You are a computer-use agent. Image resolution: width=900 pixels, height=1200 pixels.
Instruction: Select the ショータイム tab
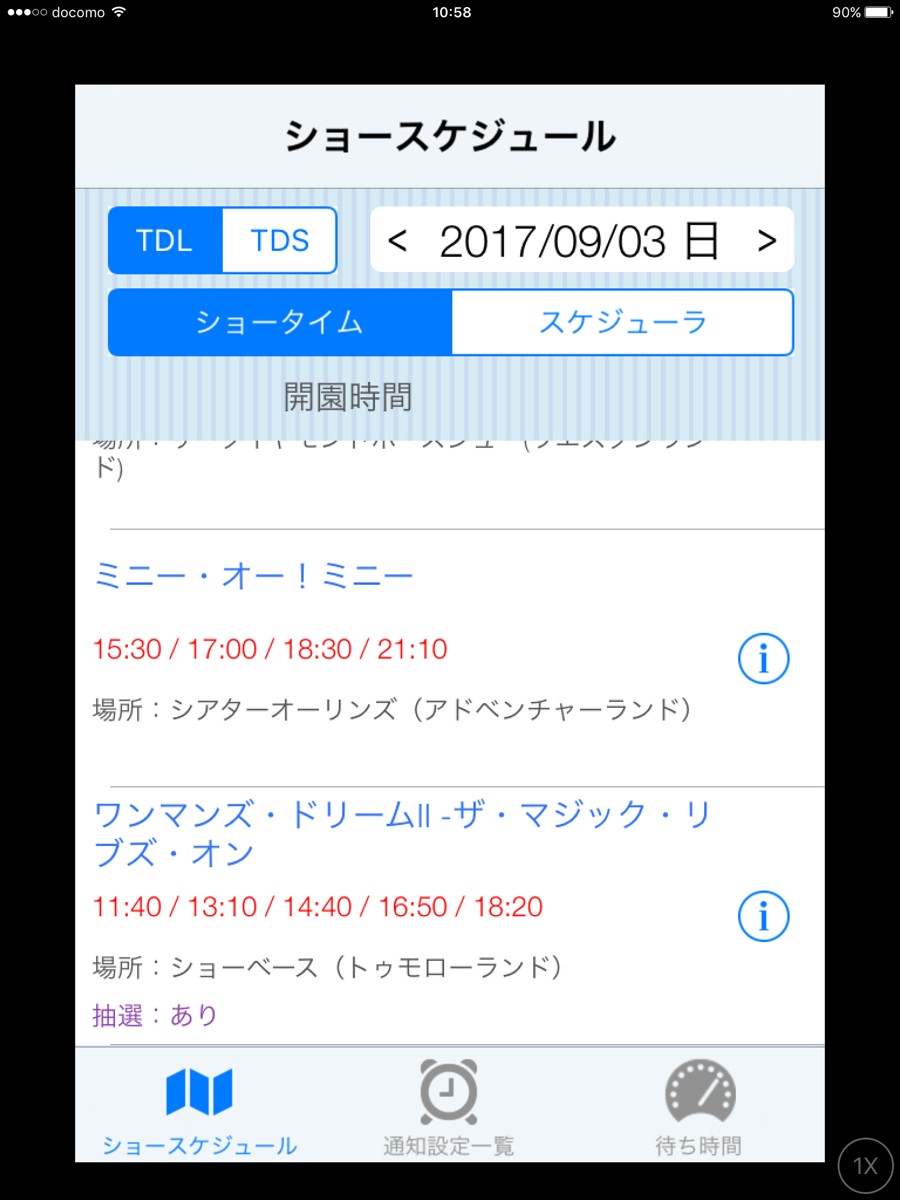(280, 322)
